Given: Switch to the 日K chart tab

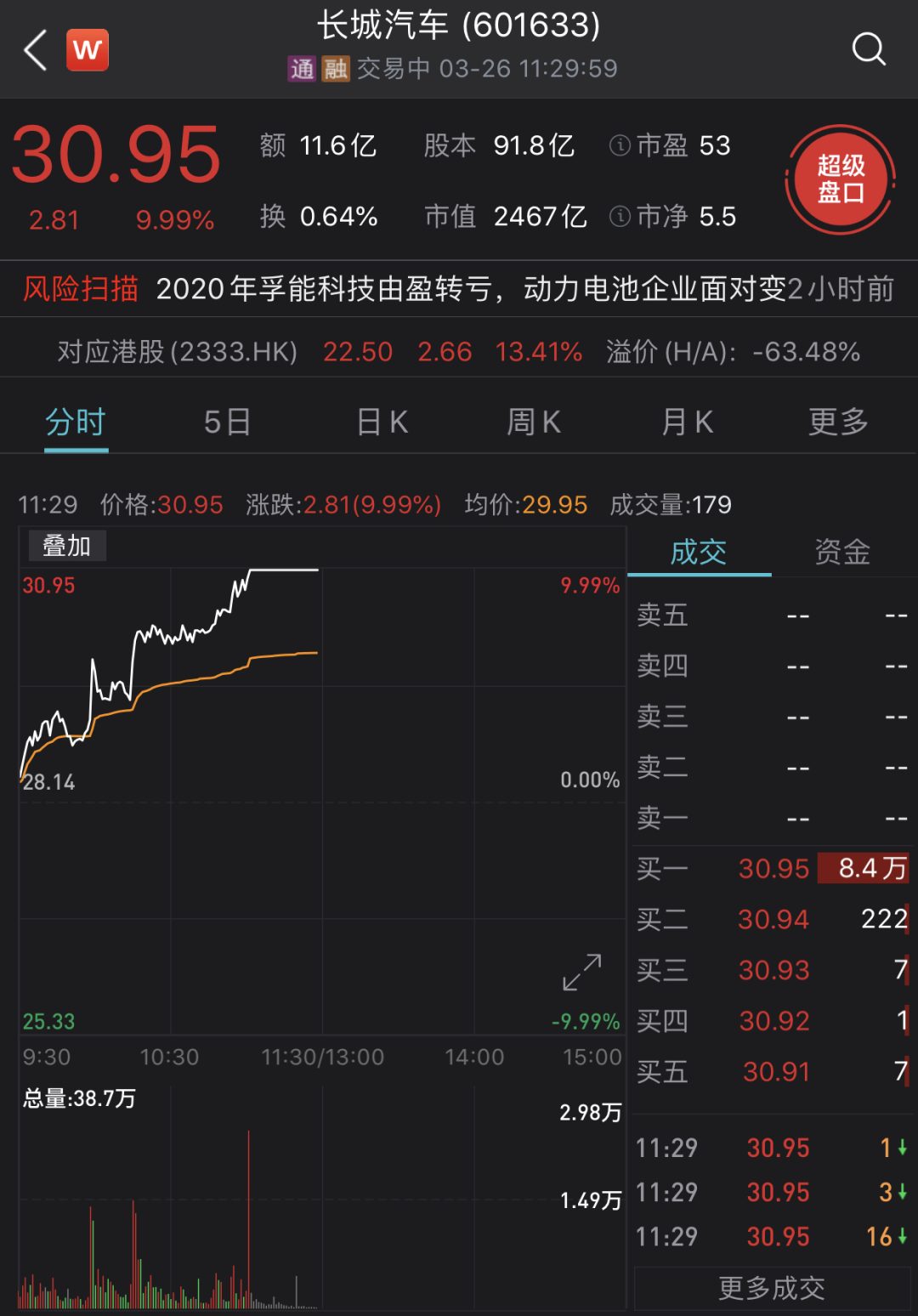Looking at the screenshot, I should click(x=382, y=422).
